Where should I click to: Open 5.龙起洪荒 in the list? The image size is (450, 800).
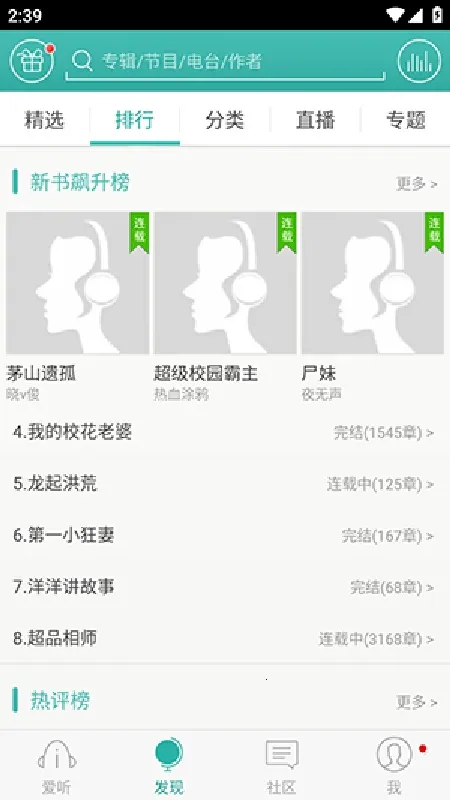pyautogui.click(x=225, y=484)
